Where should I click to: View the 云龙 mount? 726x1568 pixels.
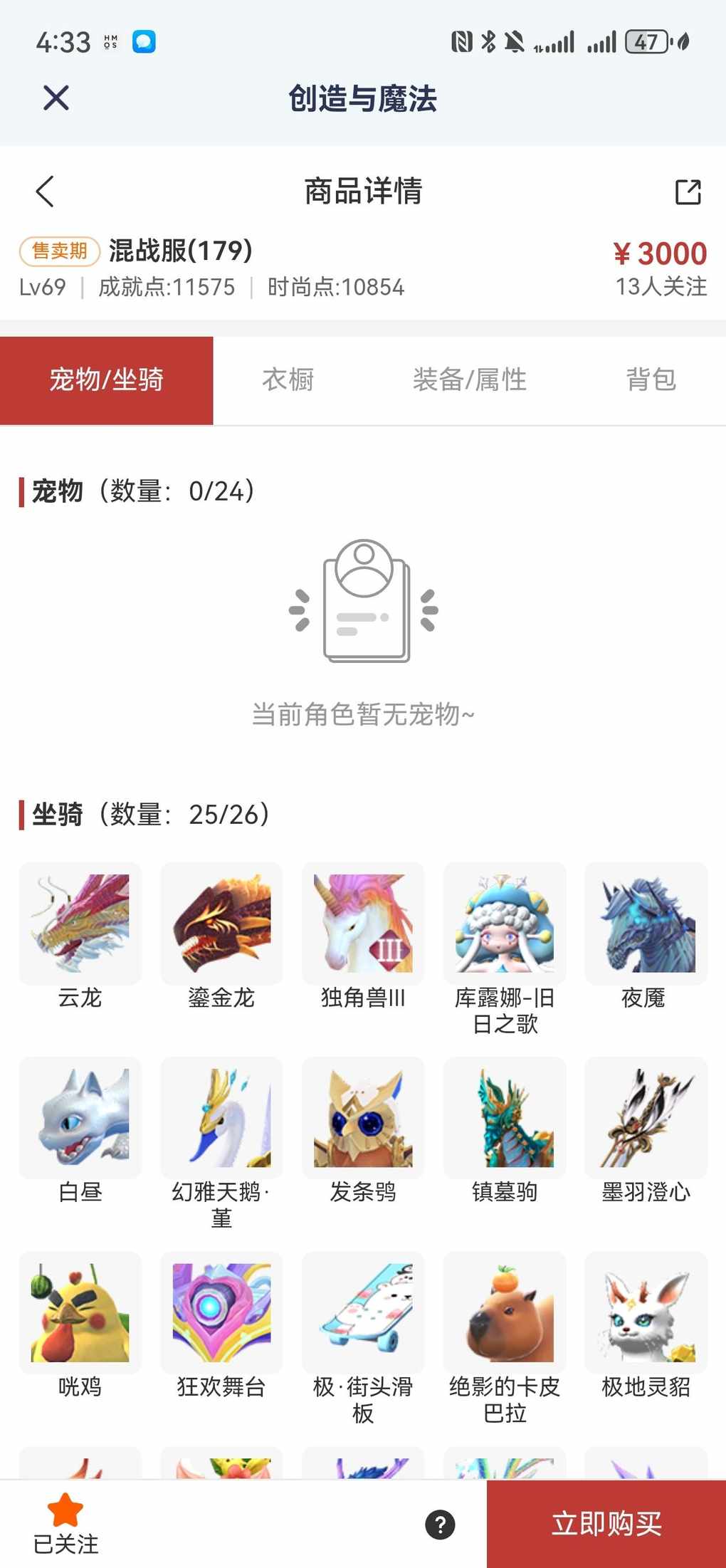click(x=80, y=924)
